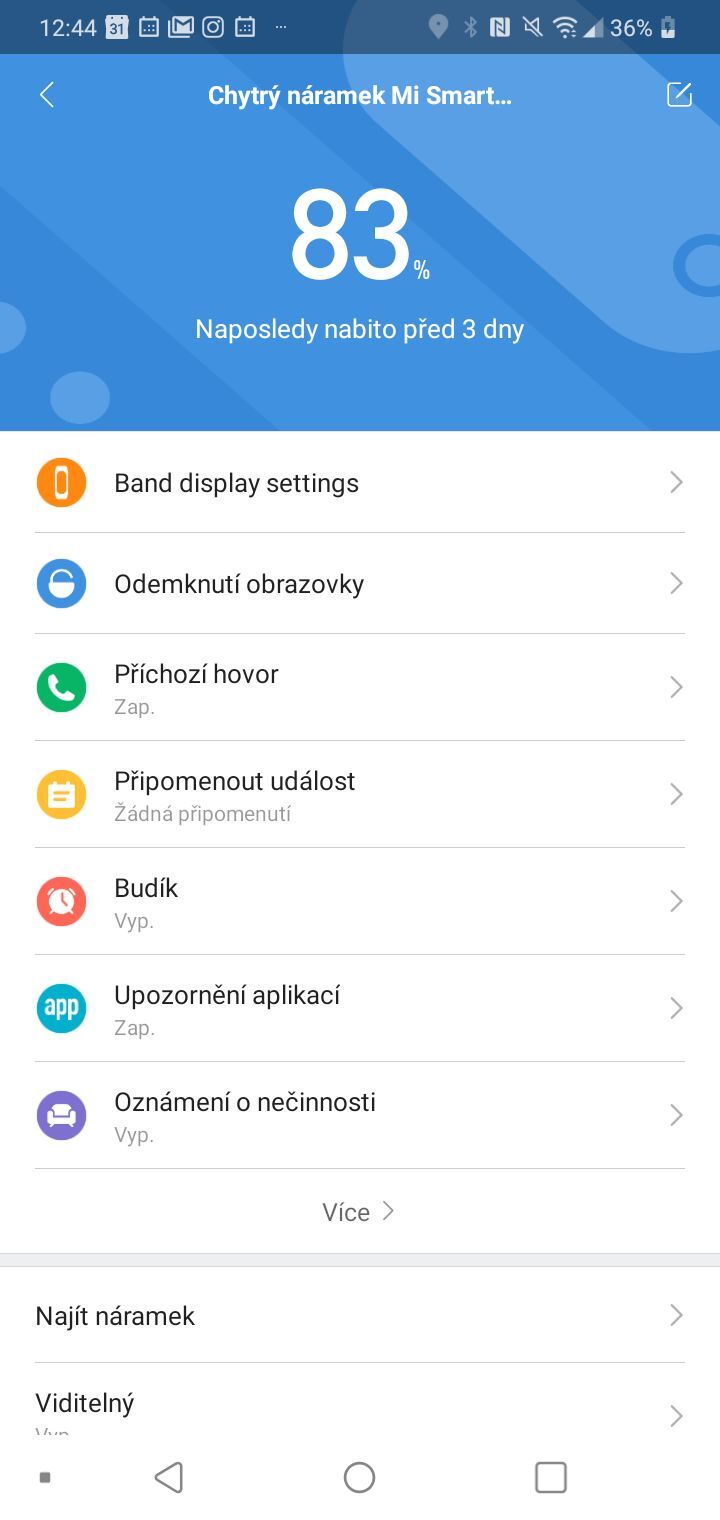The image size is (720, 1520).
Task: Tap the yellow calendar icon for Připomenout událost
Action: coord(60,794)
